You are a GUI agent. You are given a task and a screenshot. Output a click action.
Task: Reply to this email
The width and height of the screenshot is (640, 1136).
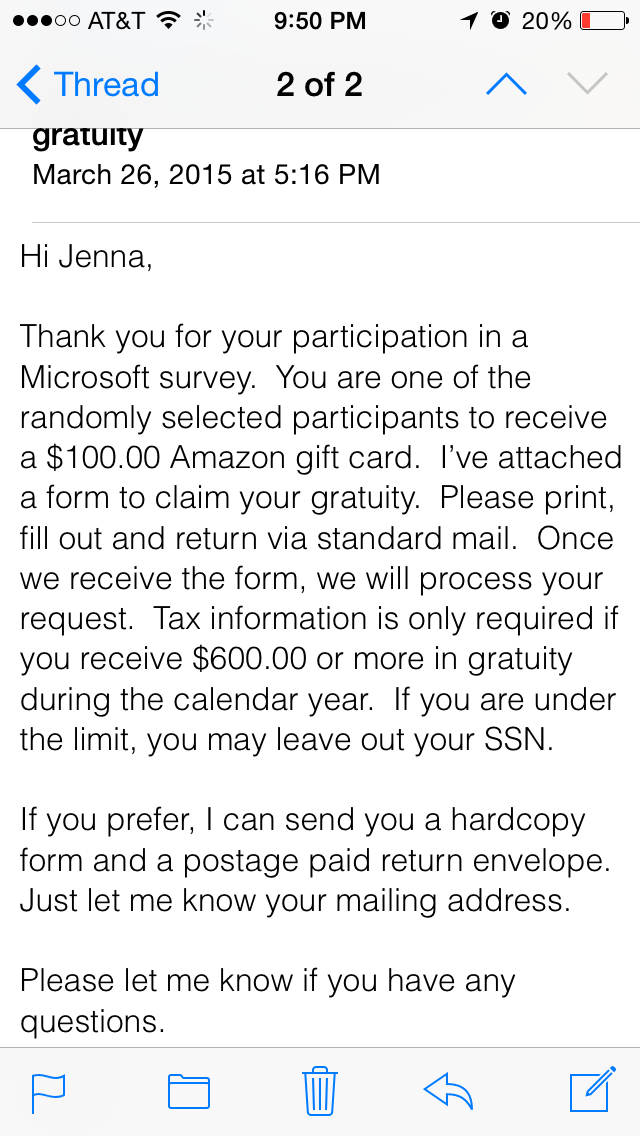click(448, 1091)
